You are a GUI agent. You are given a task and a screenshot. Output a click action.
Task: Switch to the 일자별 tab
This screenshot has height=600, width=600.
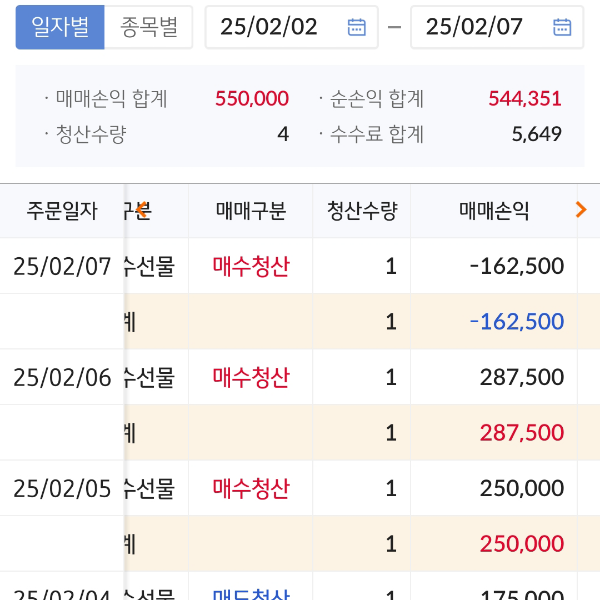(60, 27)
